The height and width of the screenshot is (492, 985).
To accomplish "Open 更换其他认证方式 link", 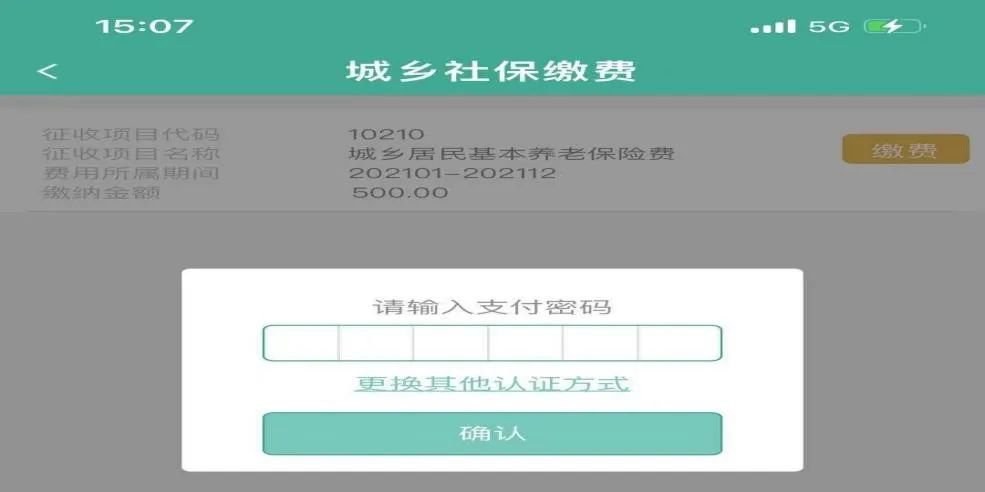I will point(492,384).
